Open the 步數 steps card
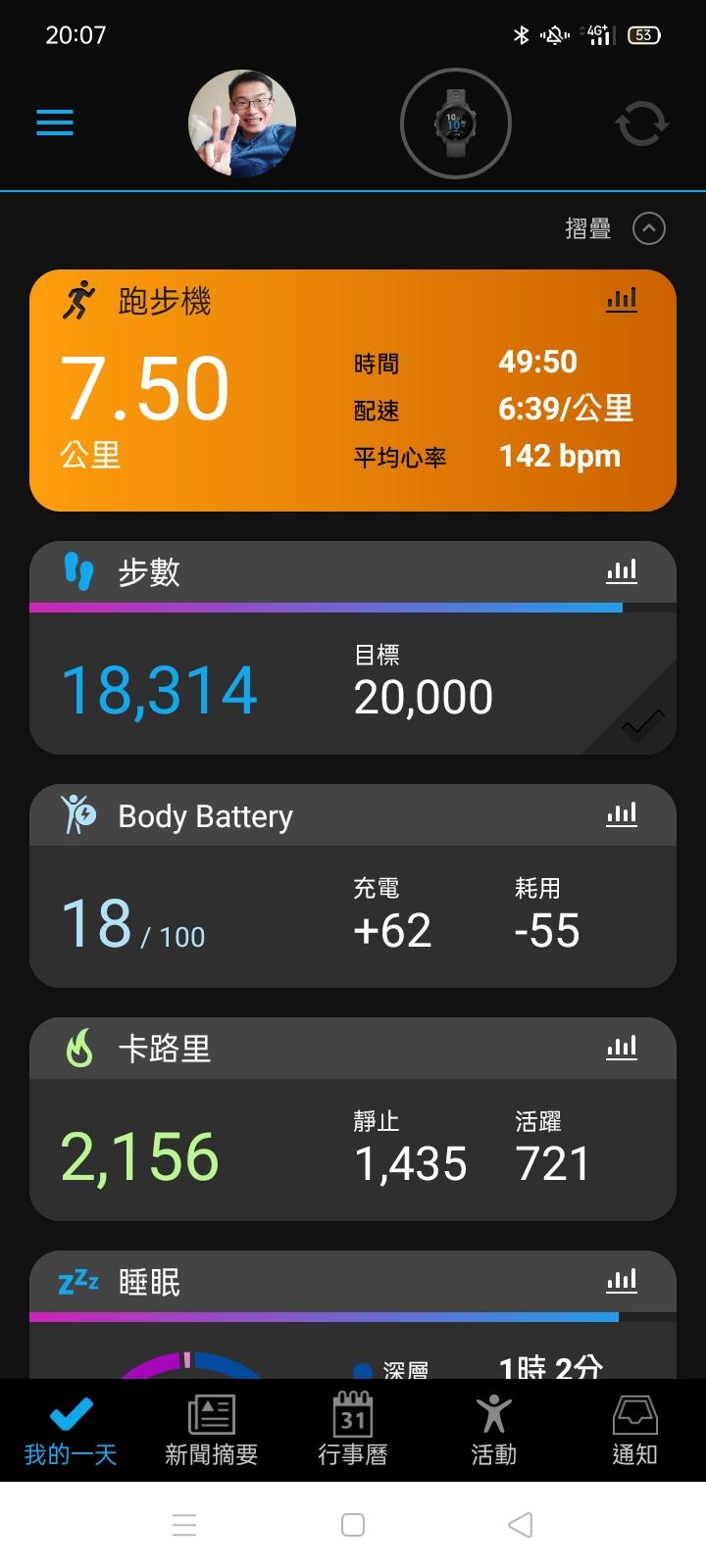The height and width of the screenshot is (1568, 706). 294,686
